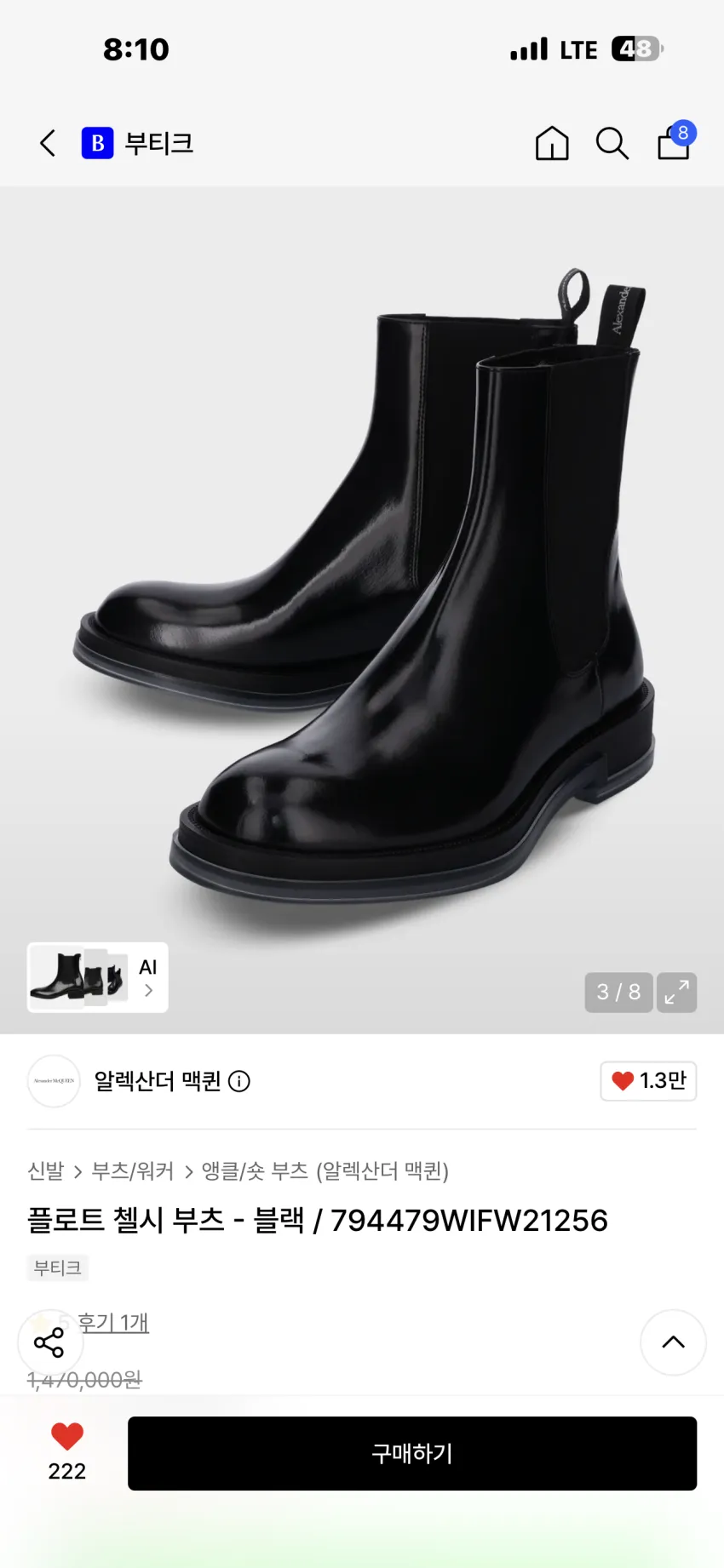724x1568 pixels.
Task: Open the 알렉산더 맥퀸 brand page
Action: point(157,1081)
